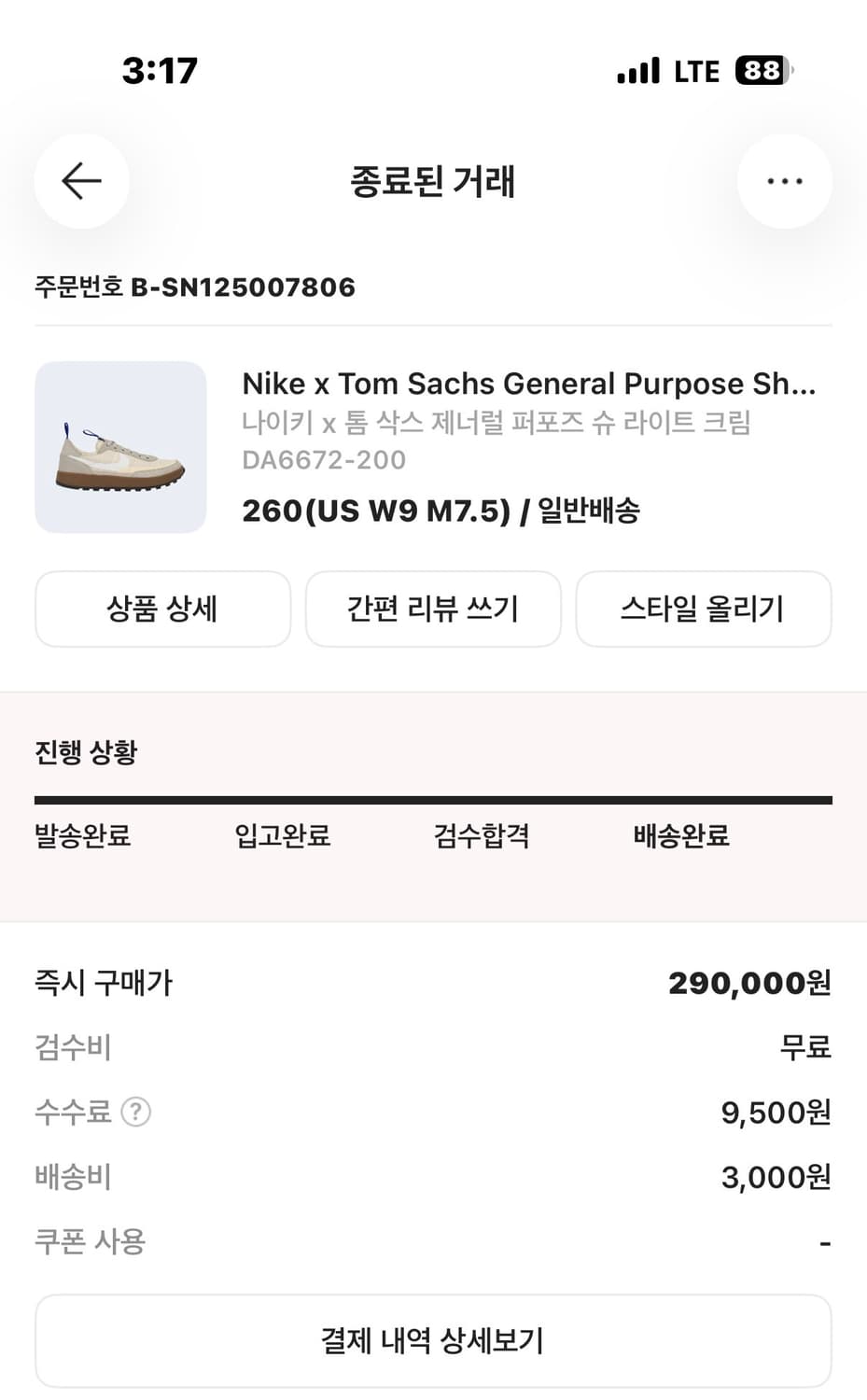
Task: Tap the fee help question mark icon
Action: click(136, 1112)
